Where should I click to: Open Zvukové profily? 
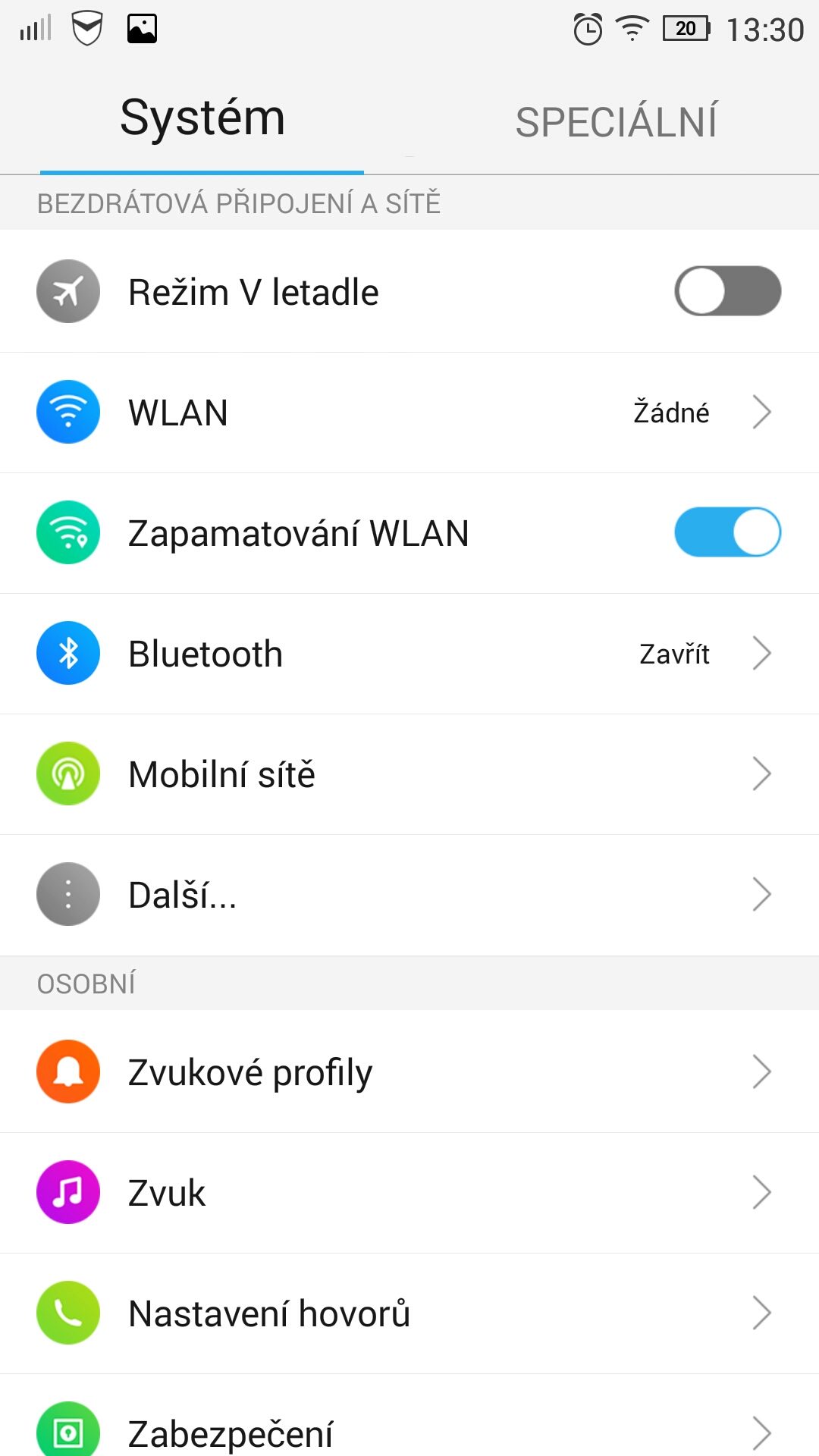click(409, 1072)
